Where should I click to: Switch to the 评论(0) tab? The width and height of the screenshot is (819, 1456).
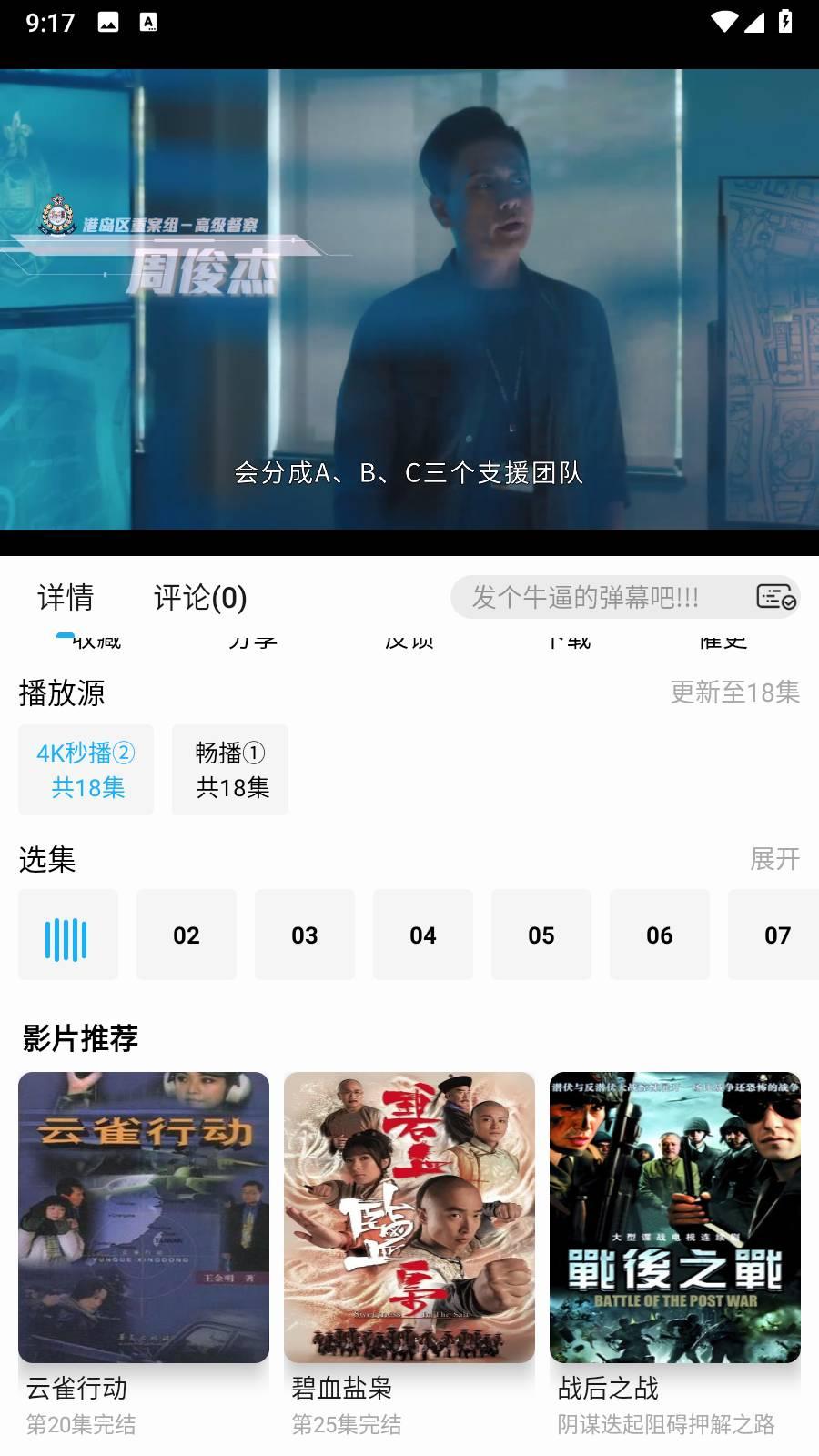click(200, 599)
